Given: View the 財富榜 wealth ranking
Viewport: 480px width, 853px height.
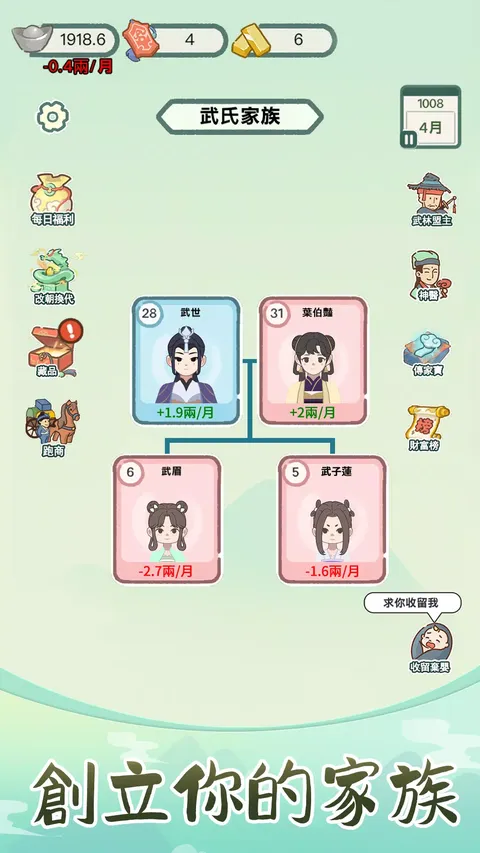Looking at the screenshot, I should 428,429.
